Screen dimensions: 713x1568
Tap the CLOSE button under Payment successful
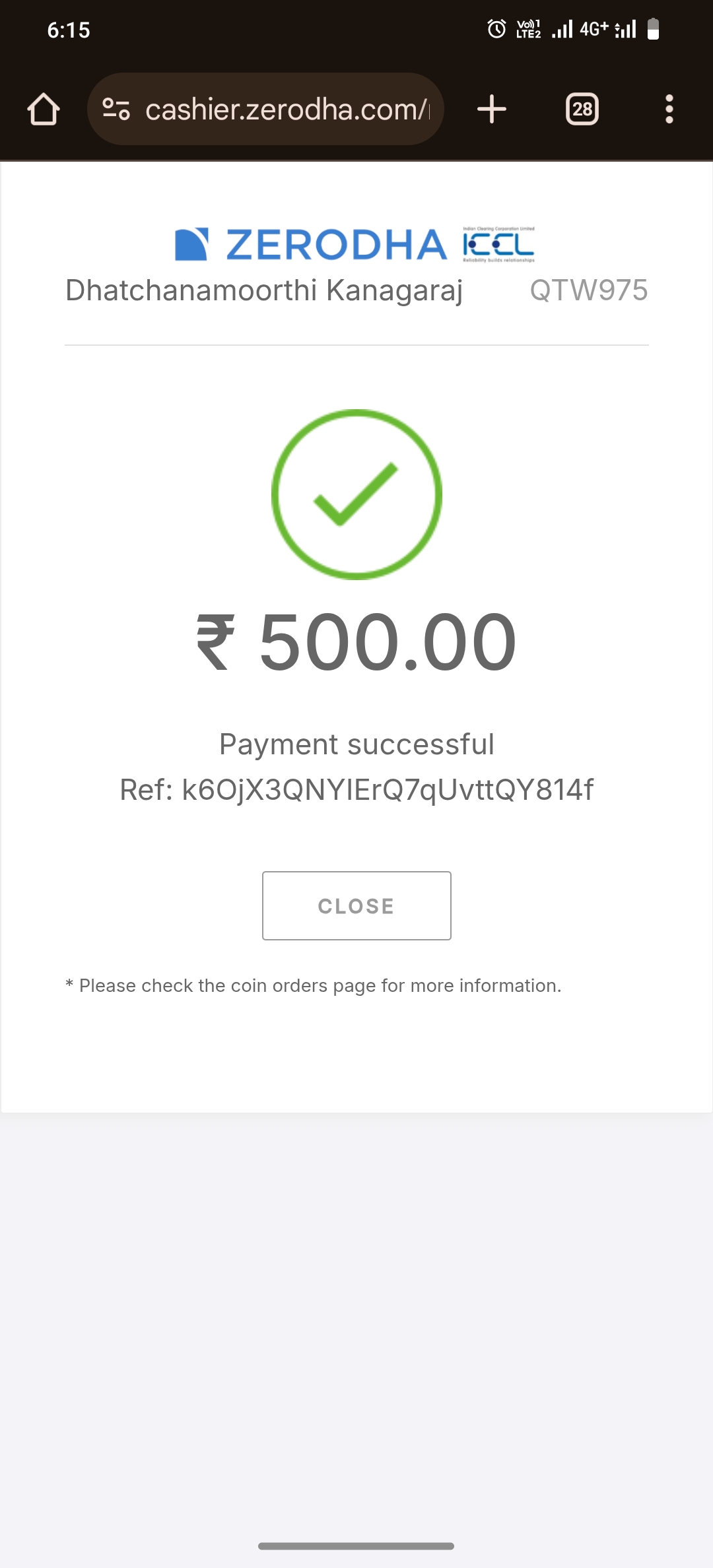pos(356,905)
